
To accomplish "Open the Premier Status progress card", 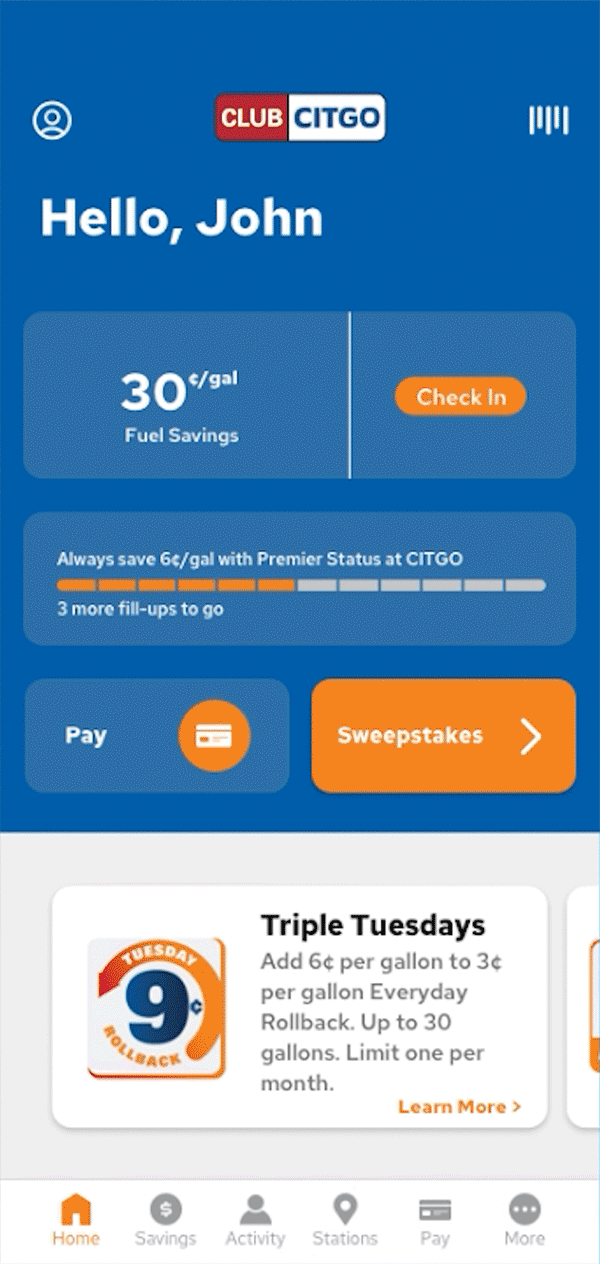I will pos(299,579).
